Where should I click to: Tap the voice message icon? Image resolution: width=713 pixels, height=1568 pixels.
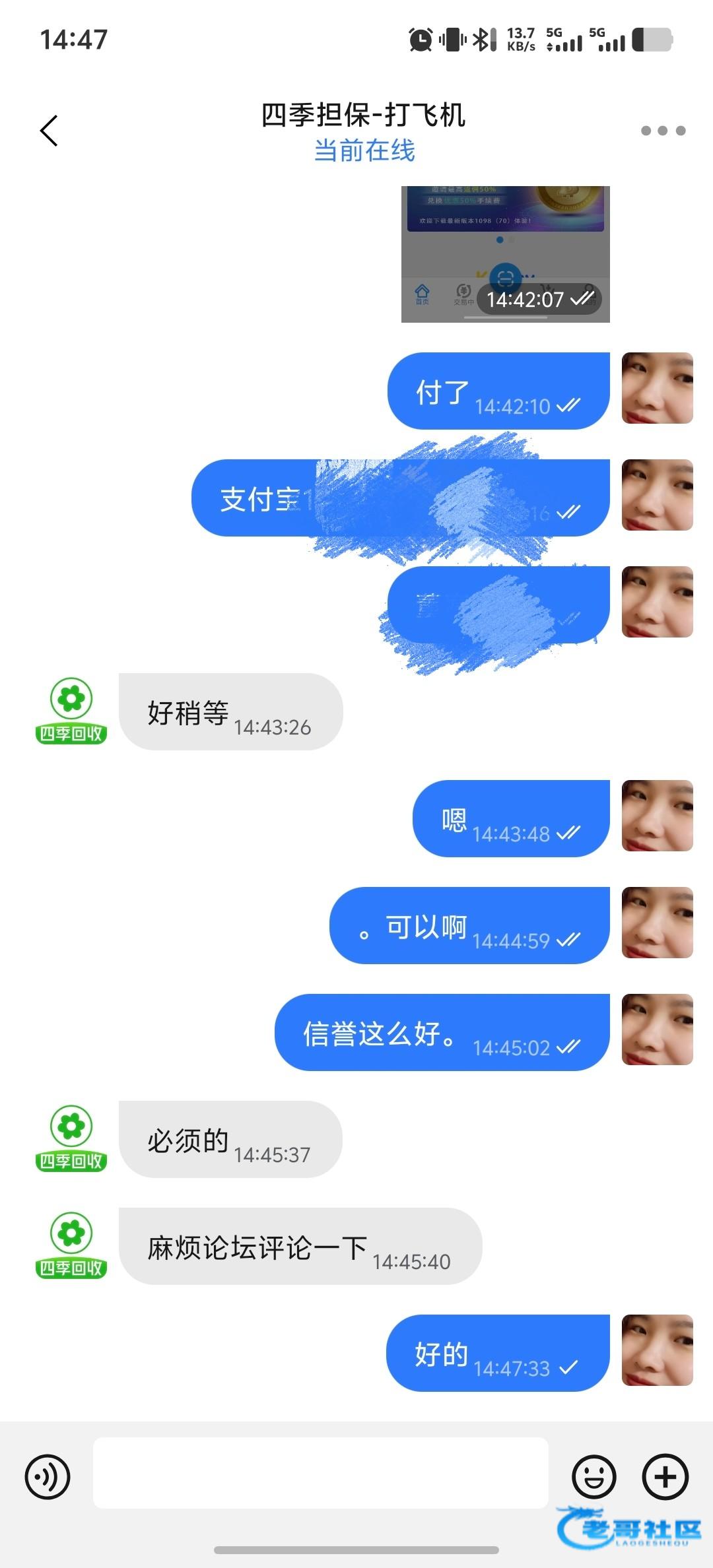(x=48, y=1477)
